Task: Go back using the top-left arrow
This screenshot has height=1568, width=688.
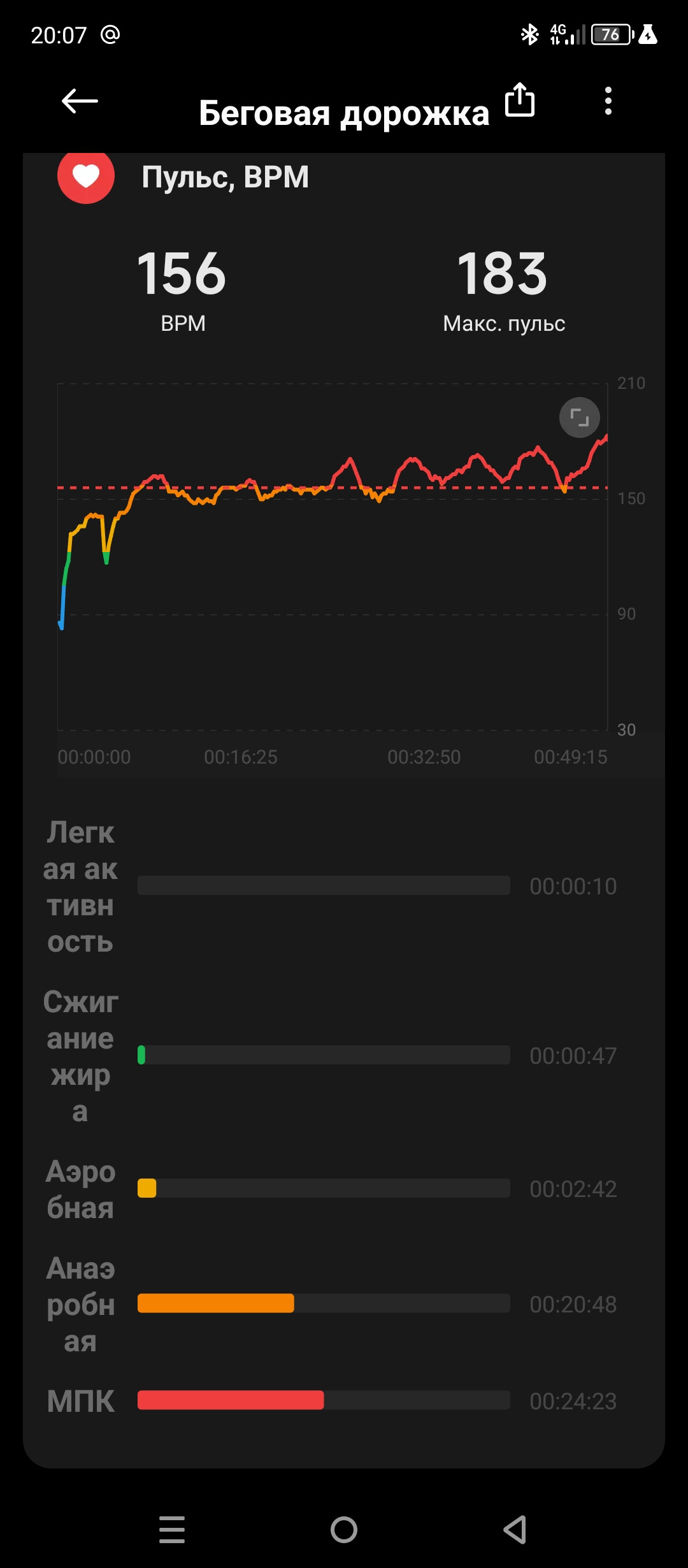Action: tap(80, 101)
